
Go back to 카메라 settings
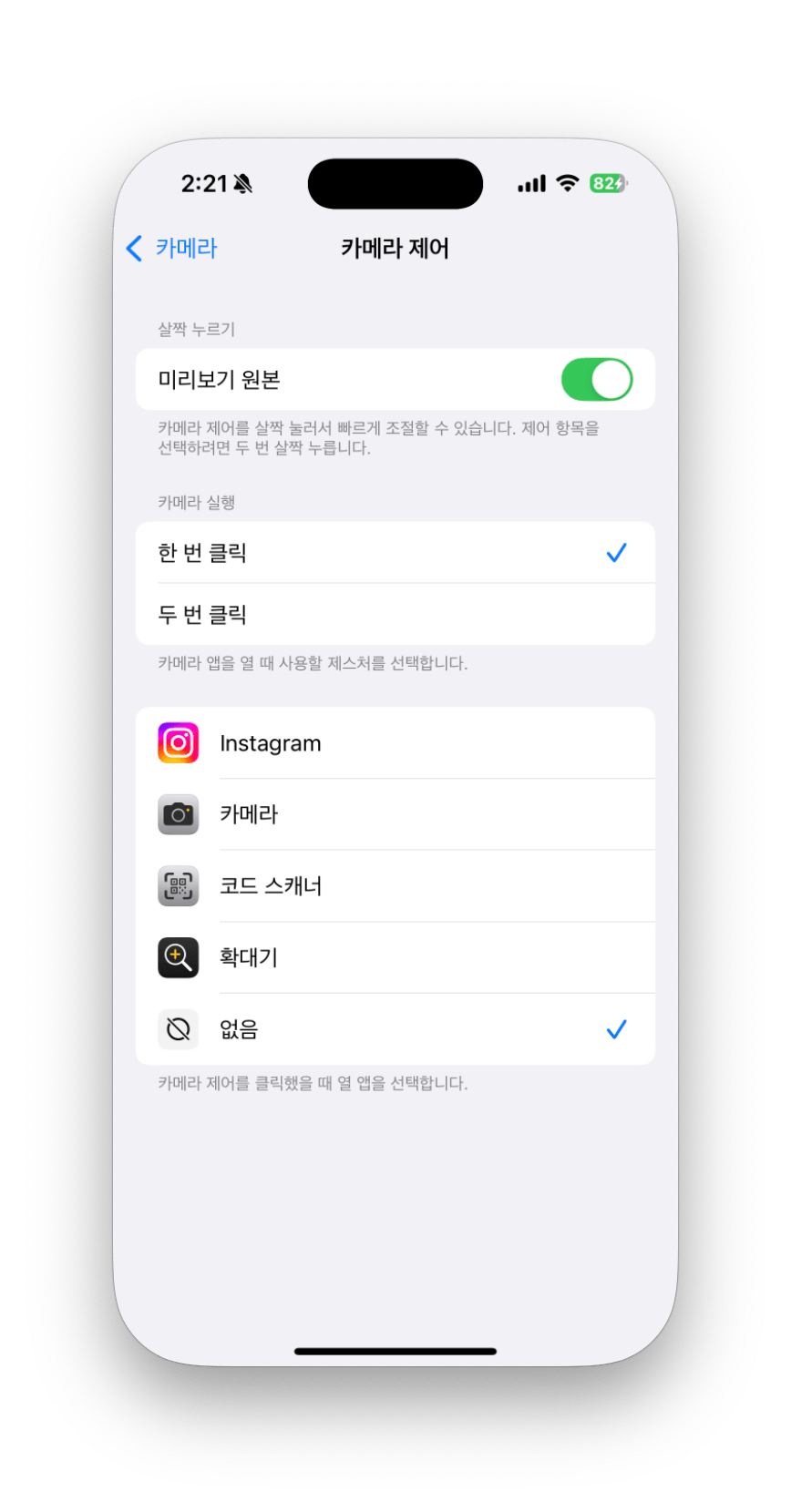click(172, 249)
